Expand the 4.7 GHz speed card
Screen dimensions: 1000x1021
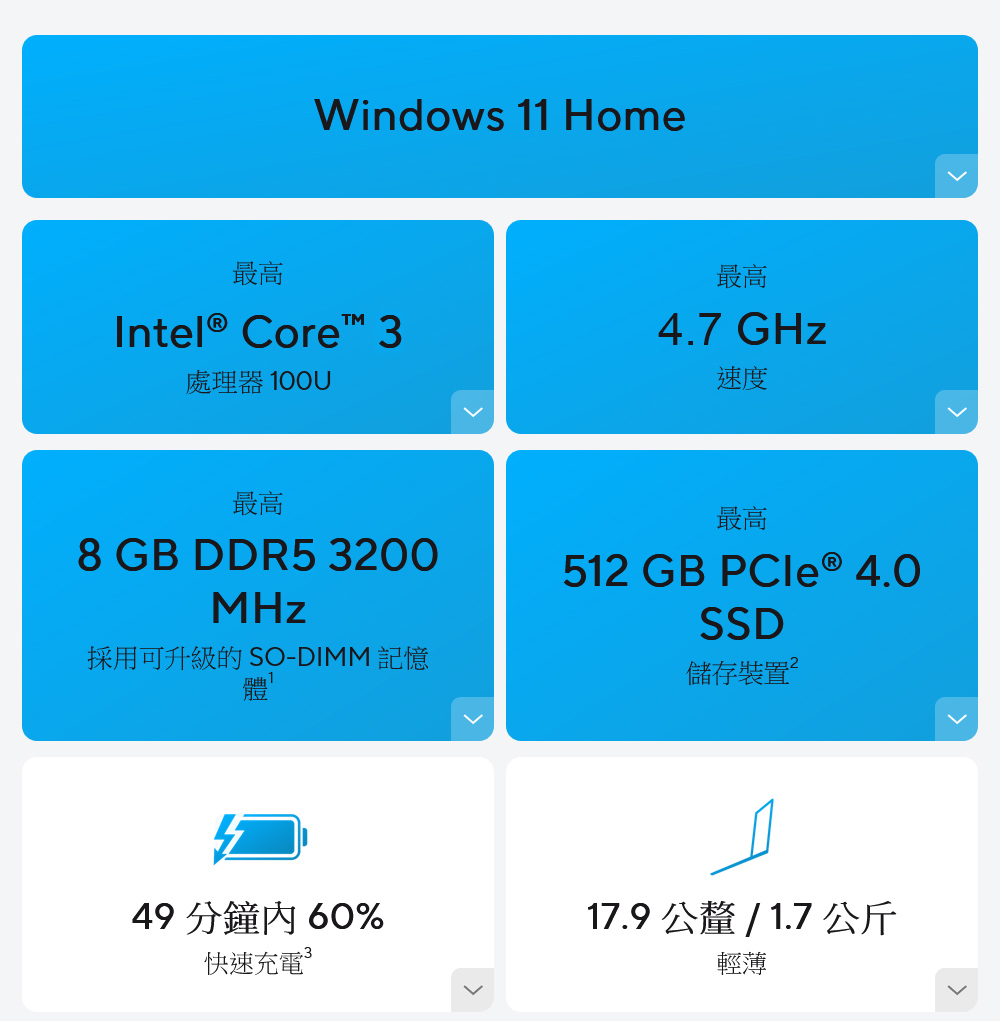pyautogui.click(x=956, y=412)
